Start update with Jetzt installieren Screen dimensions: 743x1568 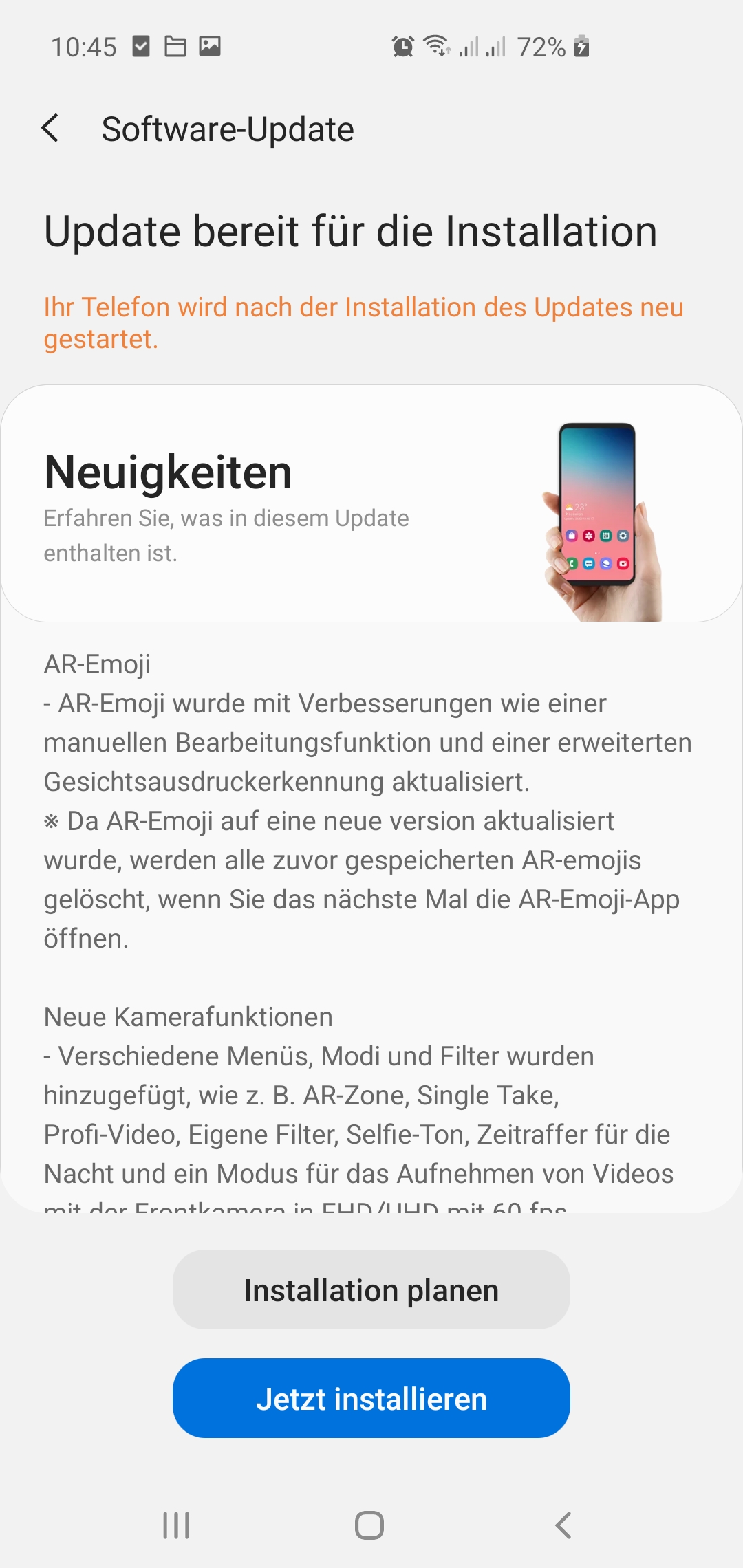(x=371, y=1399)
